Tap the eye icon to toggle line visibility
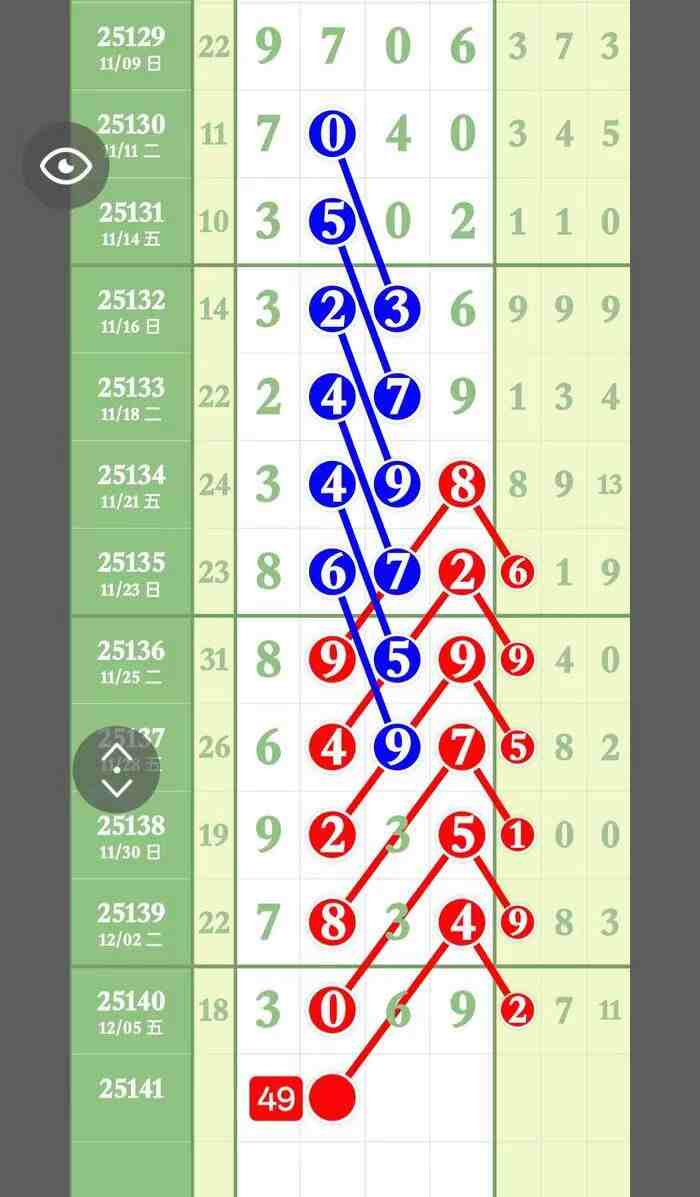 pos(66,166)
